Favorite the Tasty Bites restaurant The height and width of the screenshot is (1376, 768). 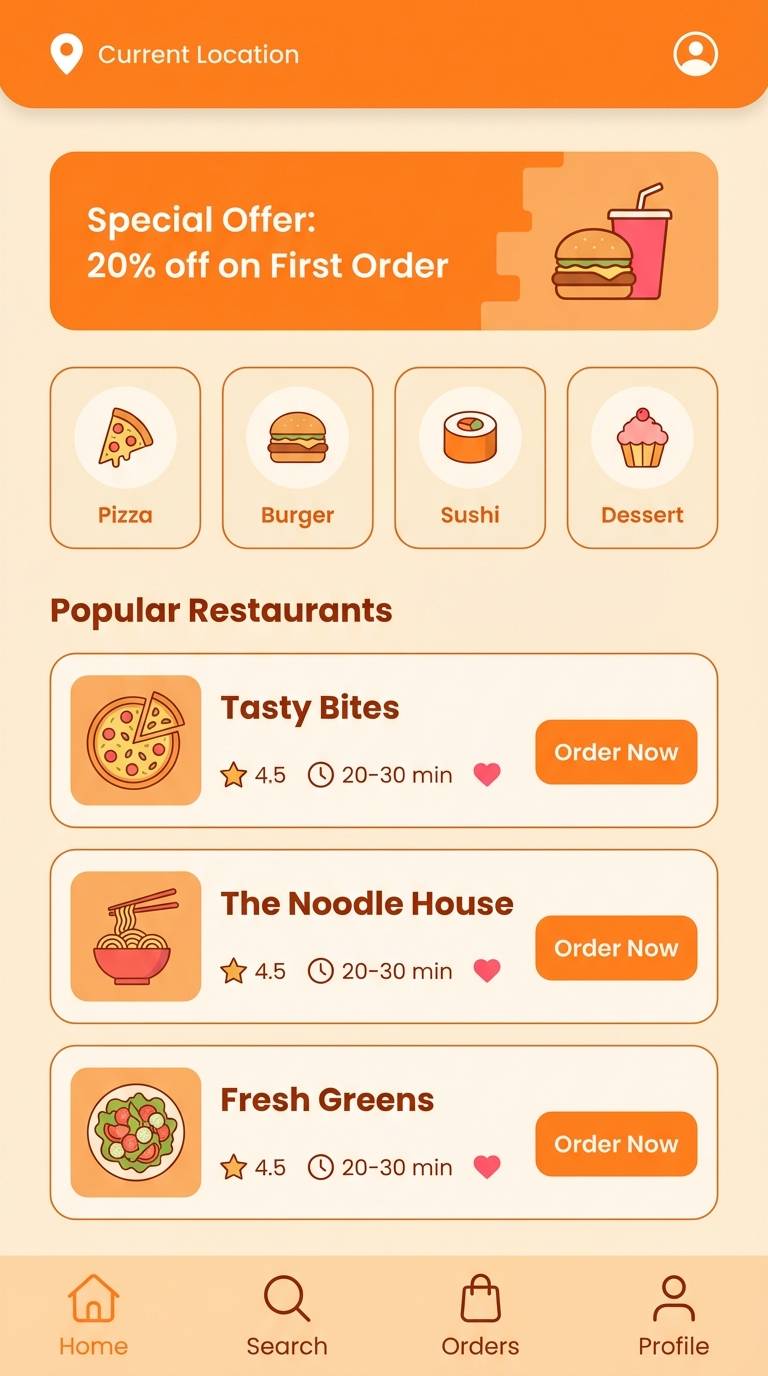pyautogui.click(x=486, y=774)
